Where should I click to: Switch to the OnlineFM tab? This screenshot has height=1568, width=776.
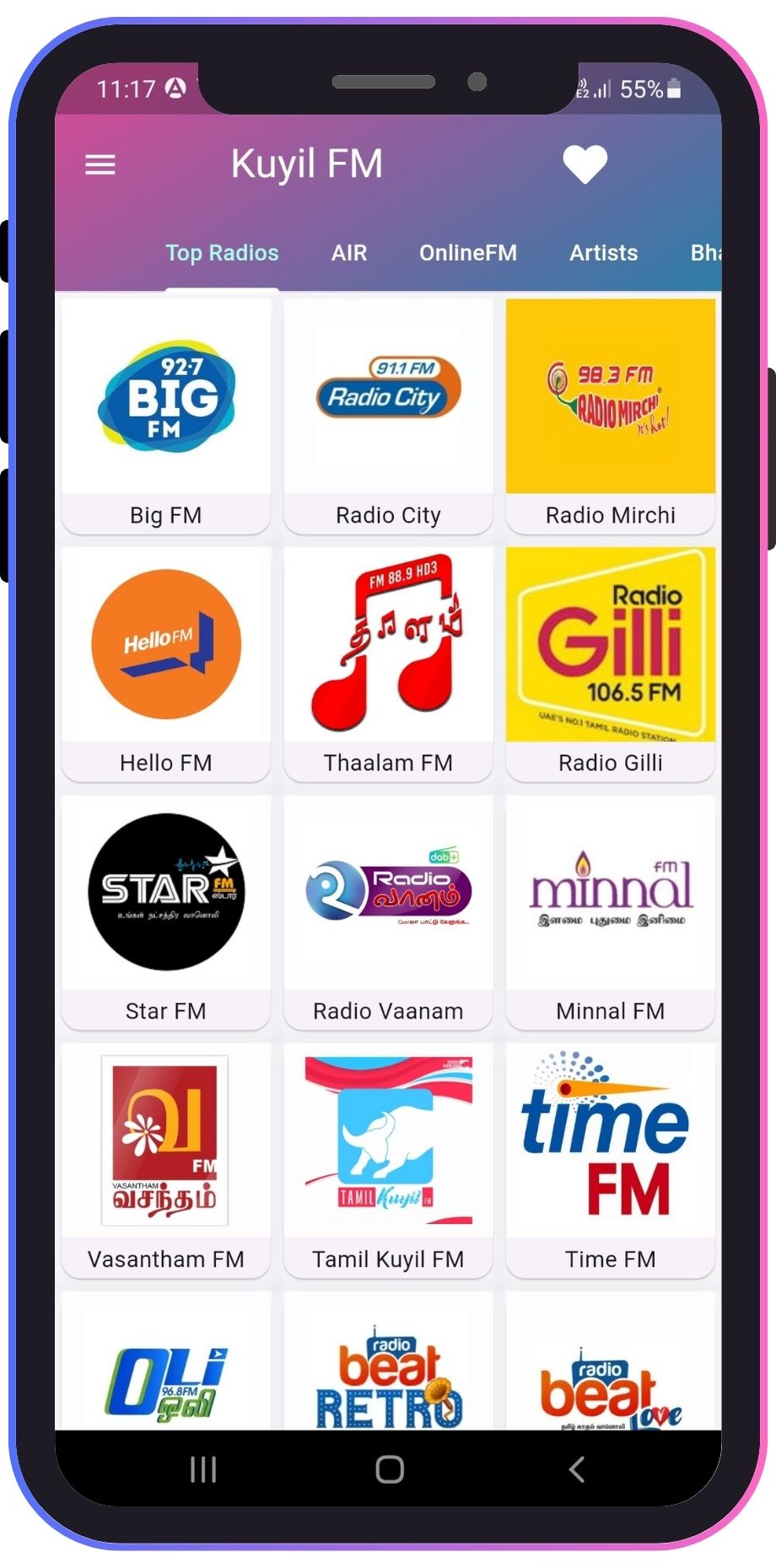(468, 253)
